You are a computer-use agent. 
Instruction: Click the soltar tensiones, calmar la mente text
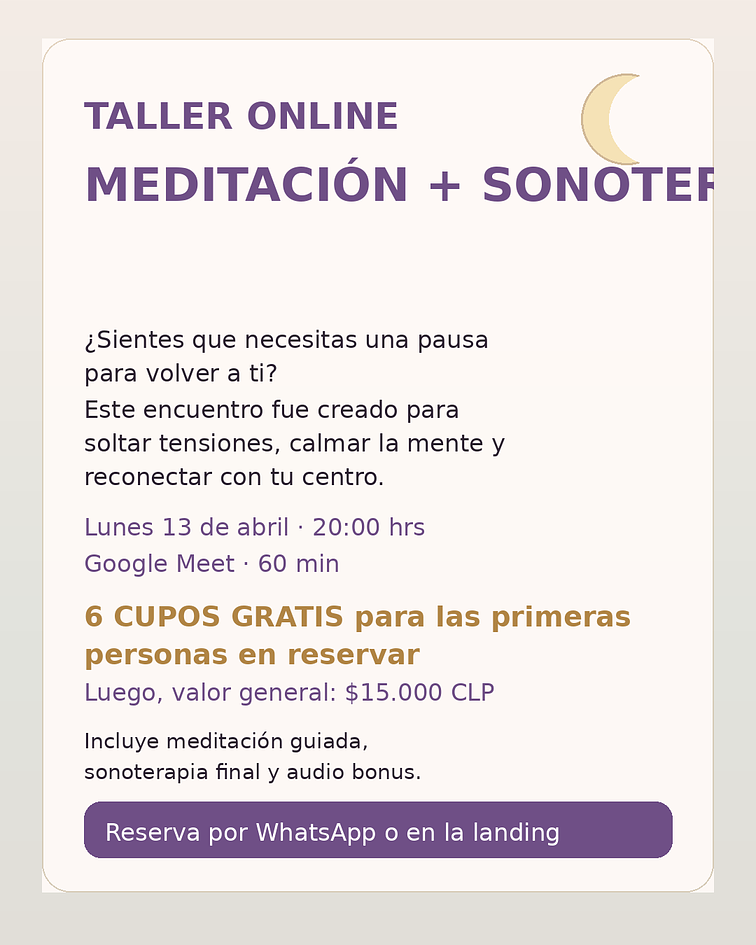click(x=295, y=443)
